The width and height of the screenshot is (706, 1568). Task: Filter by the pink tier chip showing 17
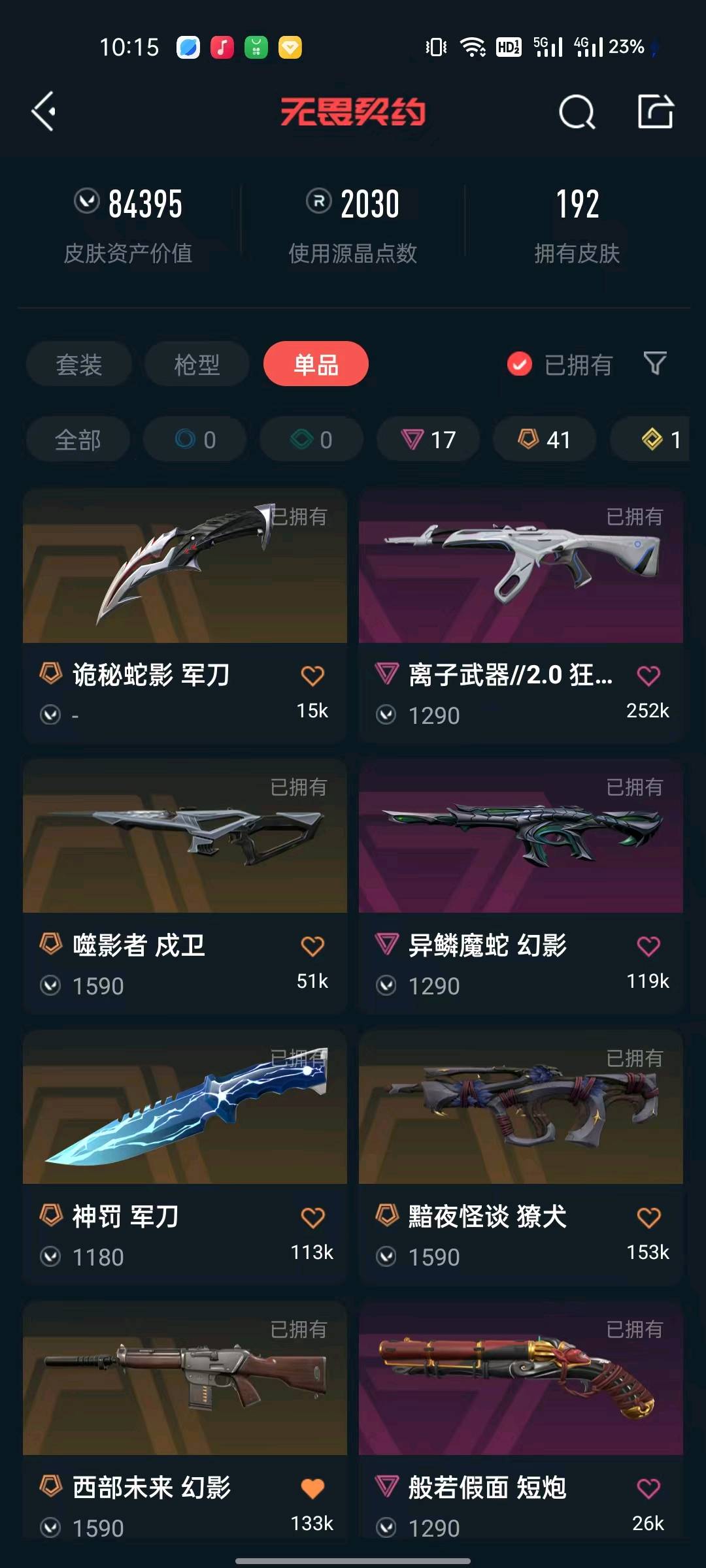(428, 439)
